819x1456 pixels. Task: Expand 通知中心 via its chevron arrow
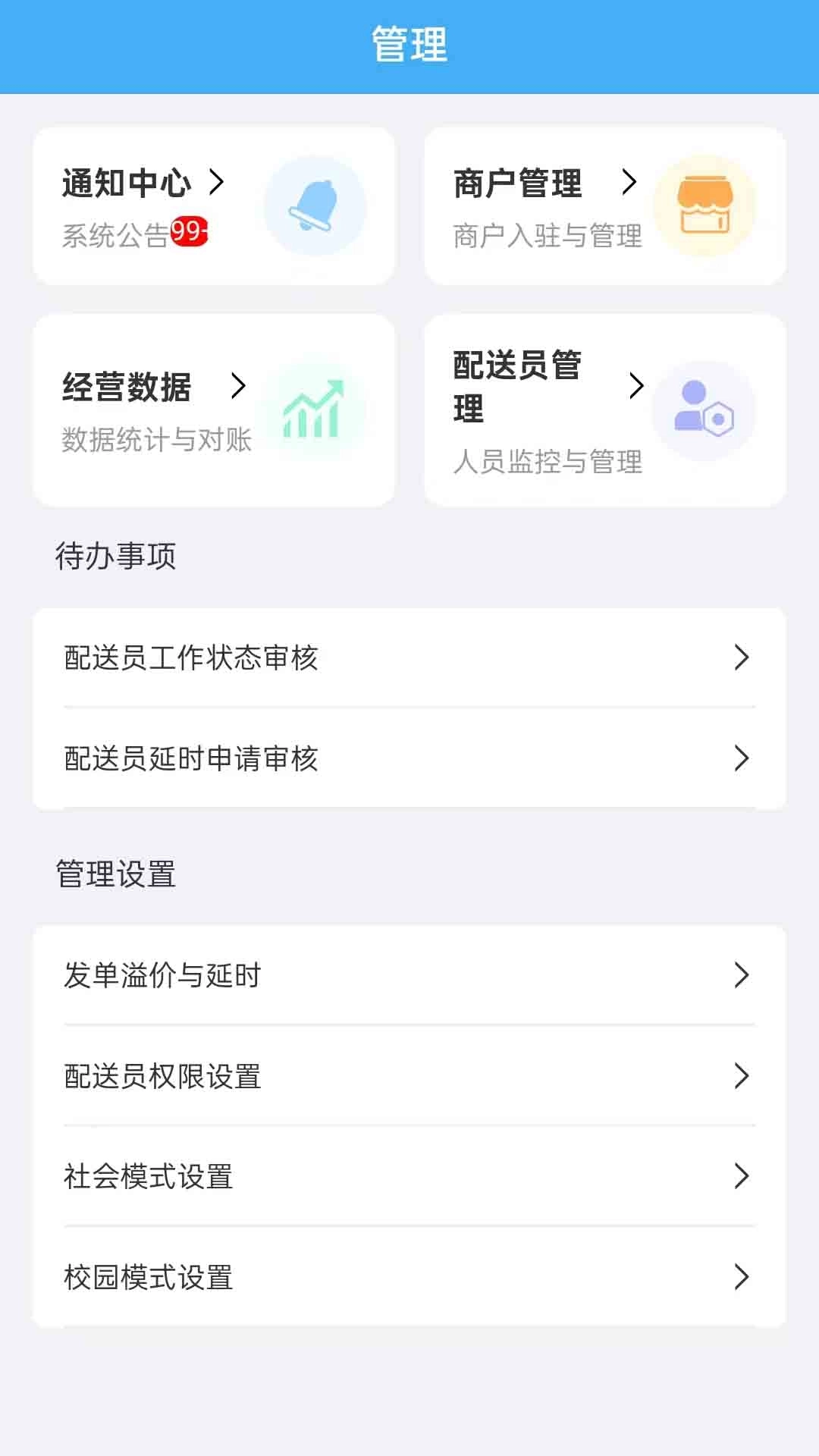coord(220,182)
